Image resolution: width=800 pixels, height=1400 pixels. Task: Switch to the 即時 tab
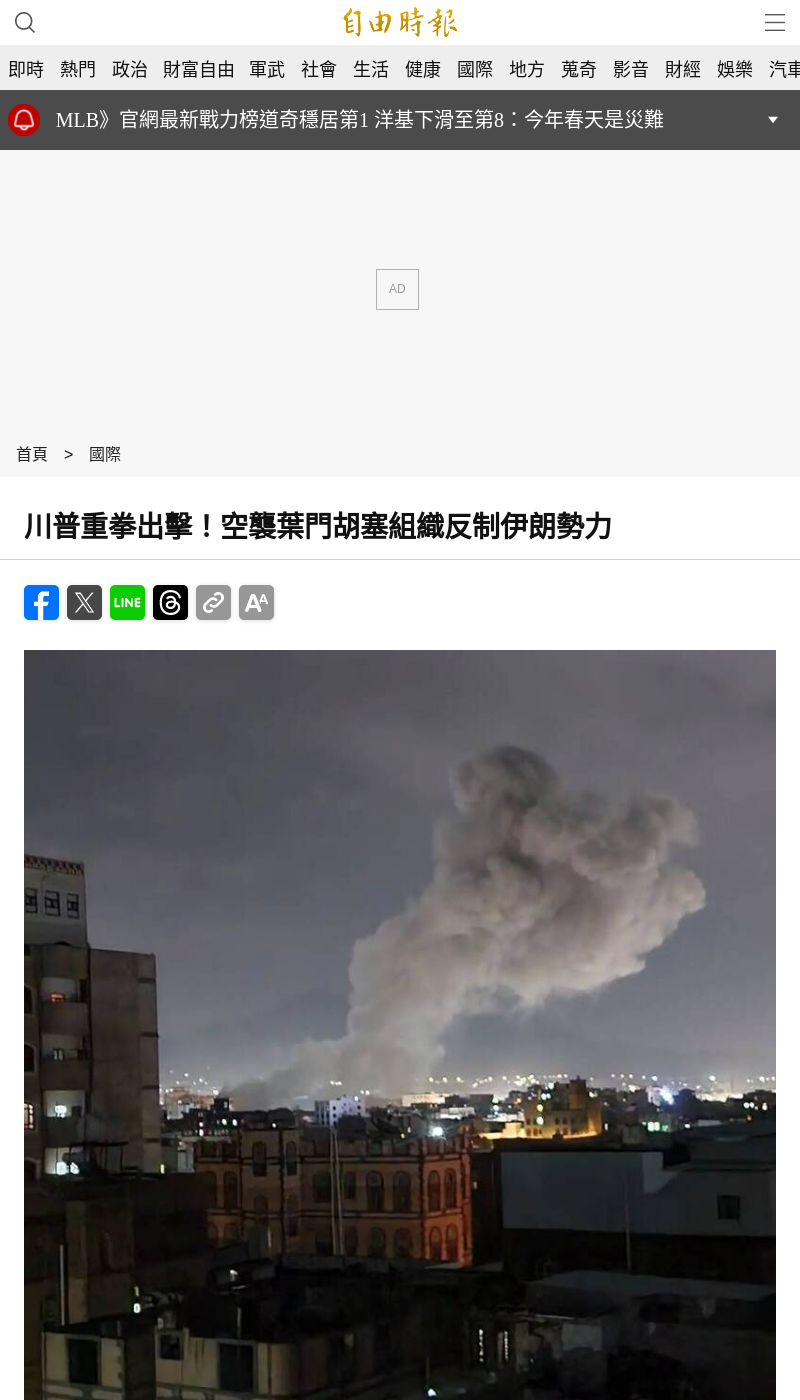click(26, 69)
